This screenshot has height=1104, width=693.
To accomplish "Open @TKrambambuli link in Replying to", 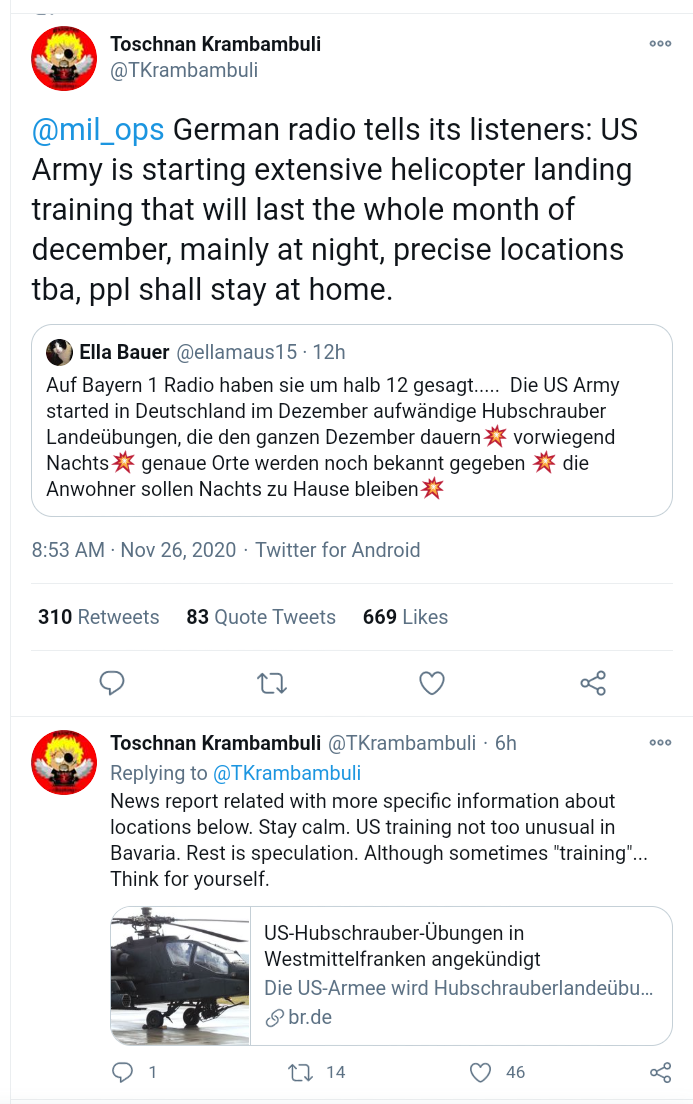I will pos(285,773).
